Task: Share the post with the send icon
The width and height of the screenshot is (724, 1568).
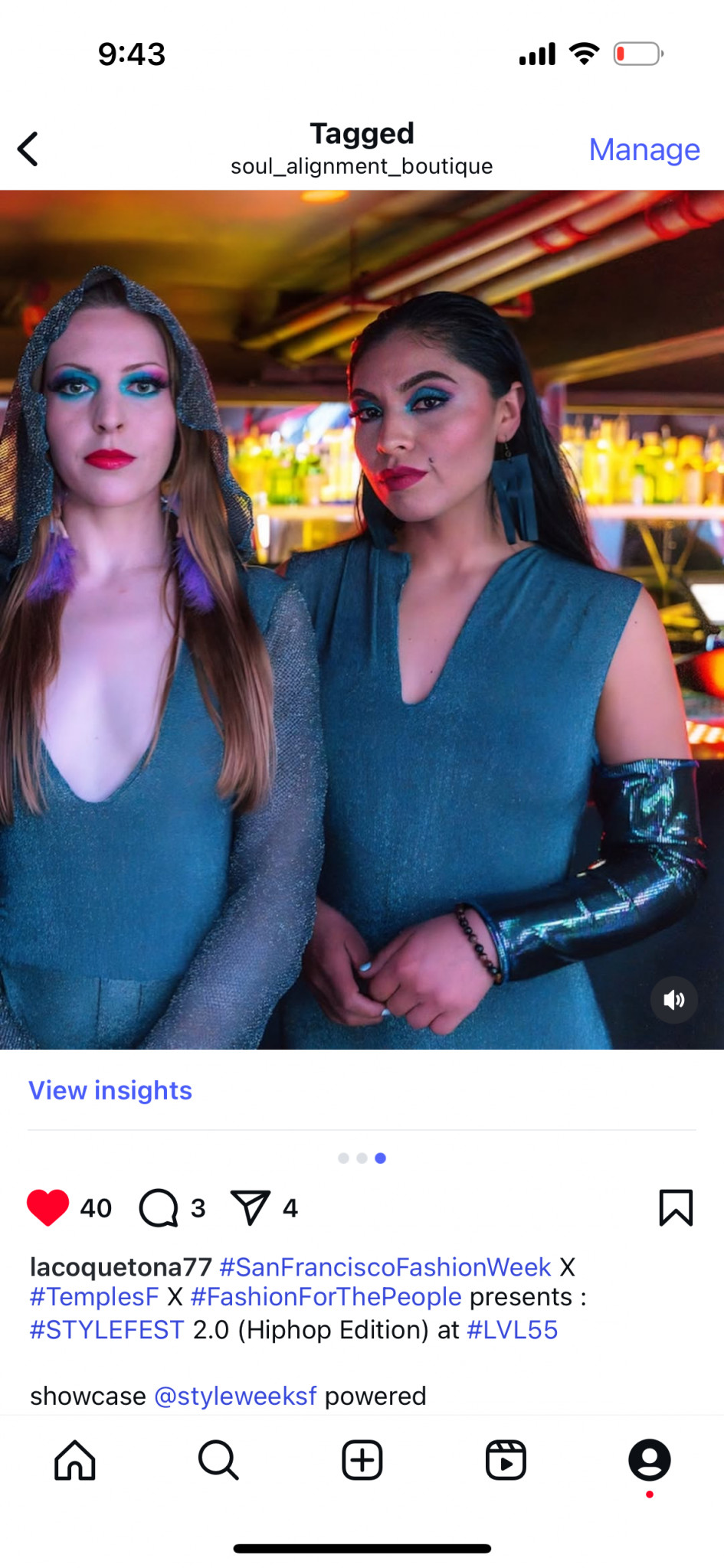Action: pos(251,1208)
